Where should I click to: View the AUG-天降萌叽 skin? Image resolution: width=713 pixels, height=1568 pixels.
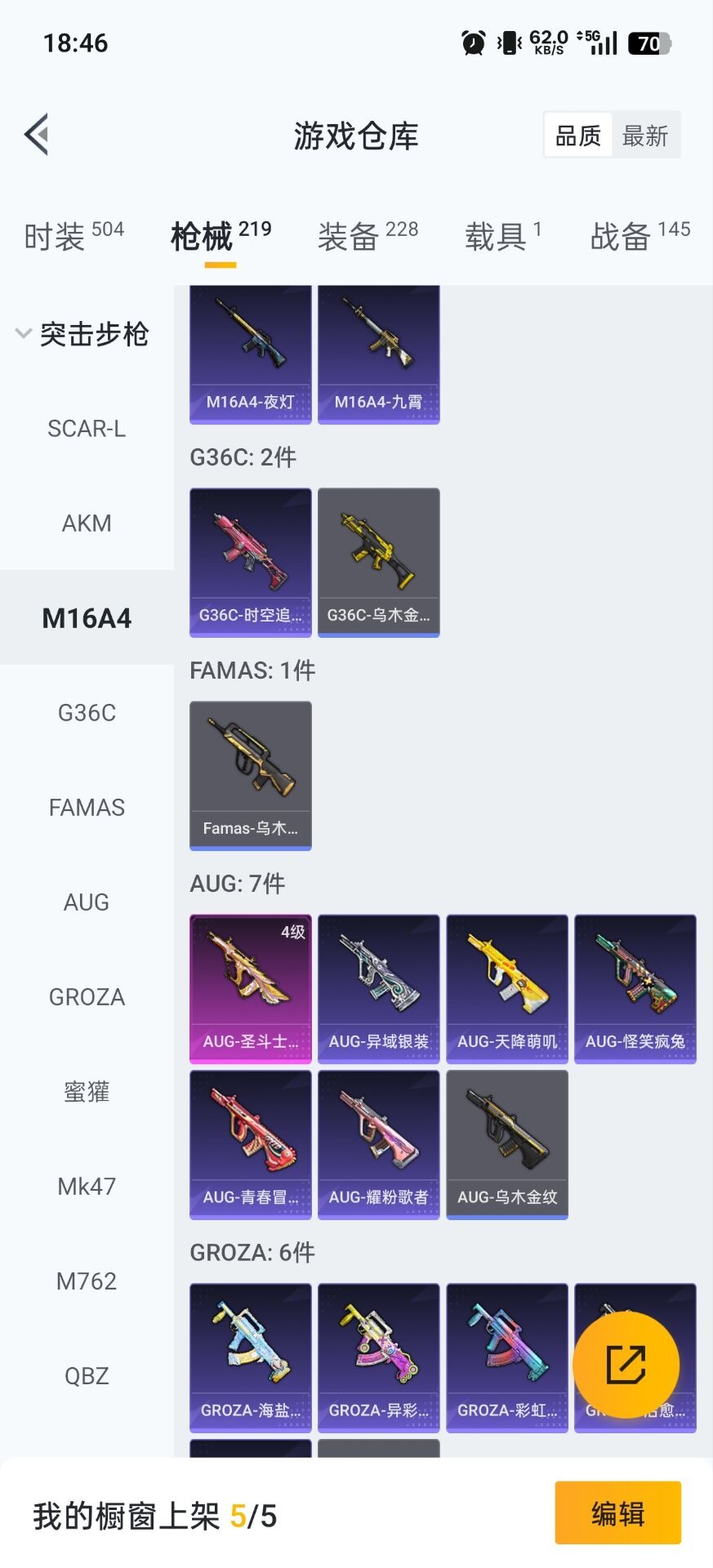(x=507, y=988)
